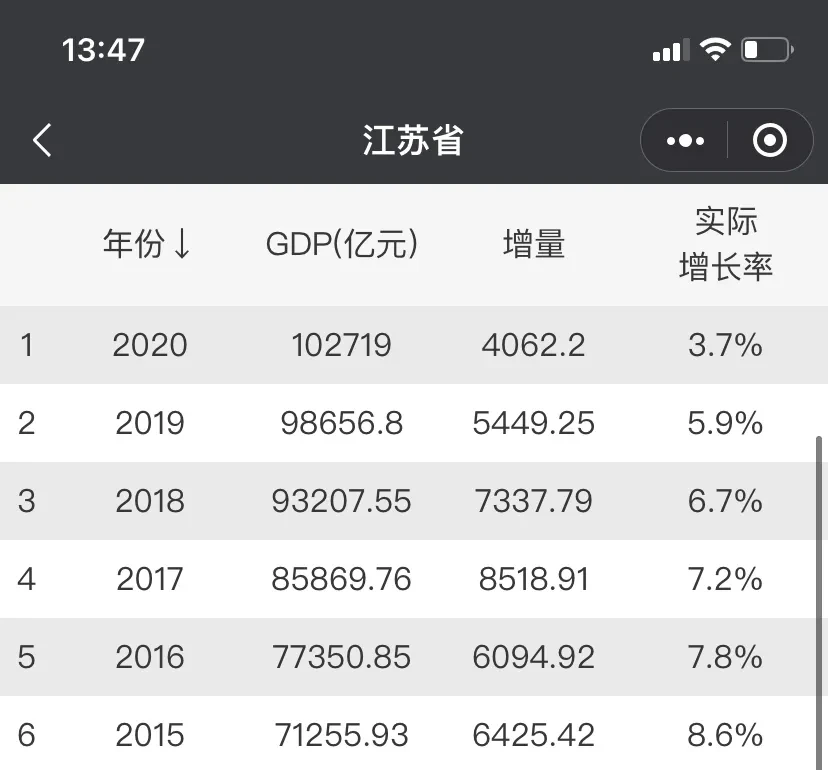Screen dimensions: 828x770
Task: Sort the table by the 年份 column
Action: (146, 244)
